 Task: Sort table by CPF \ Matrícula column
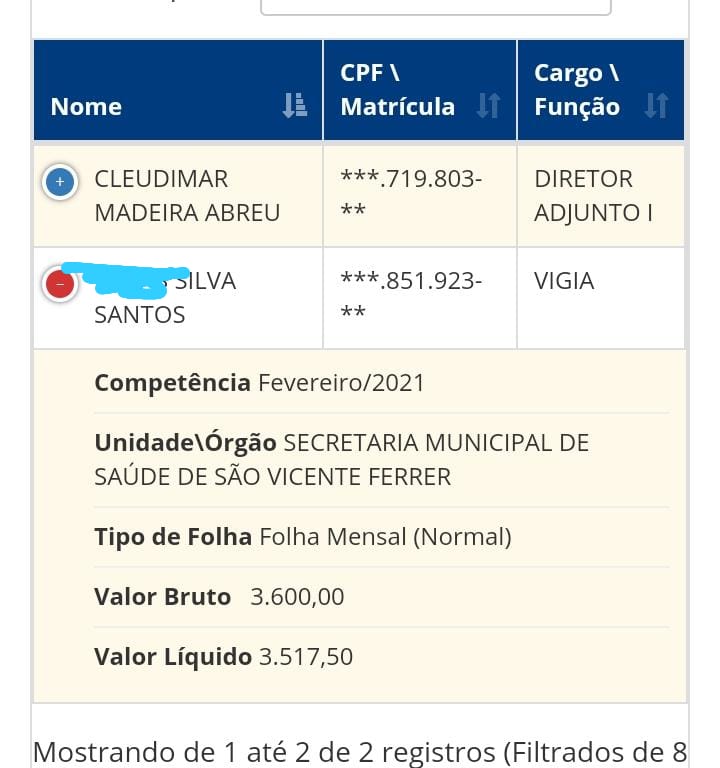pyautogui.click(x=488, y=105)
